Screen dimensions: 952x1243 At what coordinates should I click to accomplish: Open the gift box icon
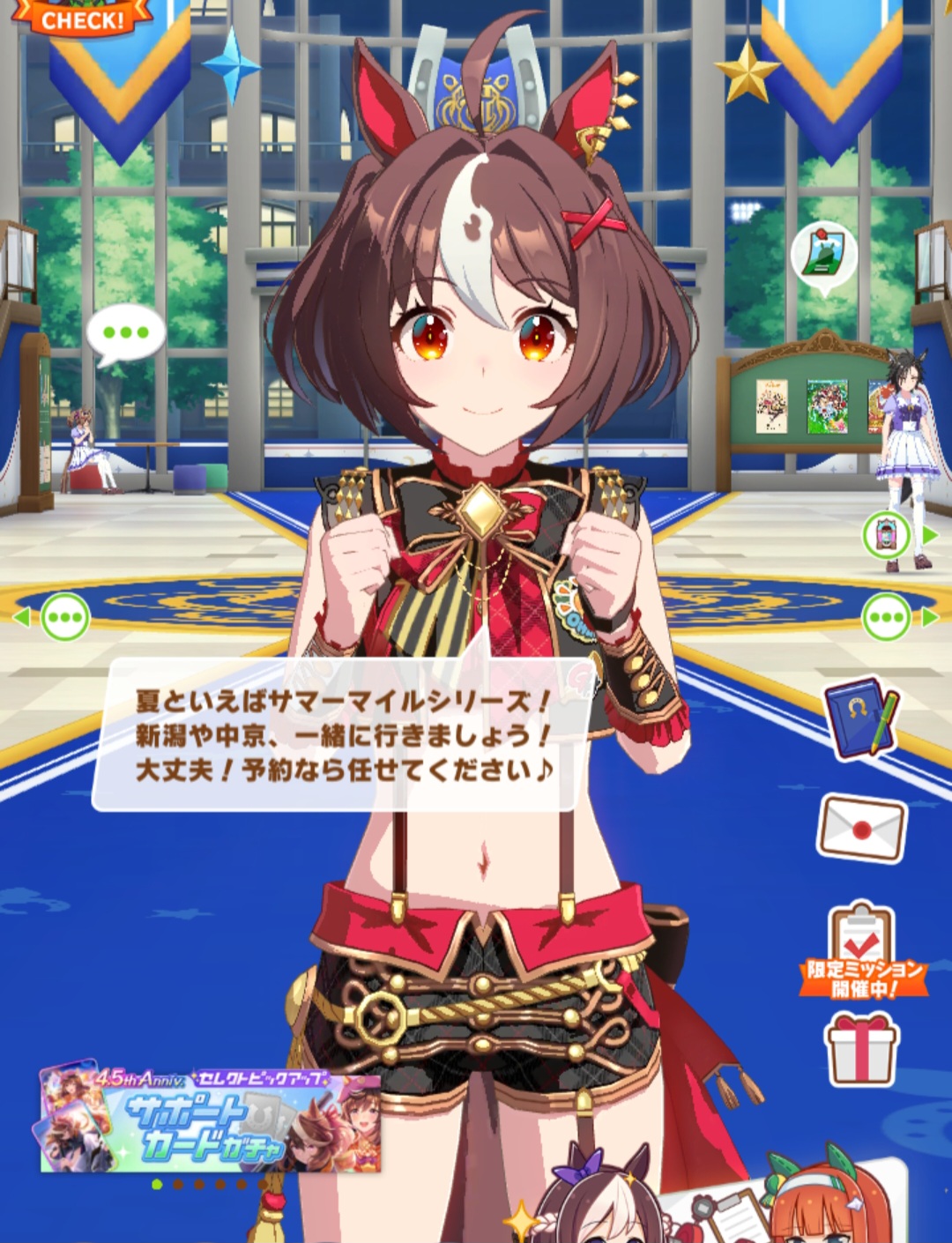point(862,1047)
